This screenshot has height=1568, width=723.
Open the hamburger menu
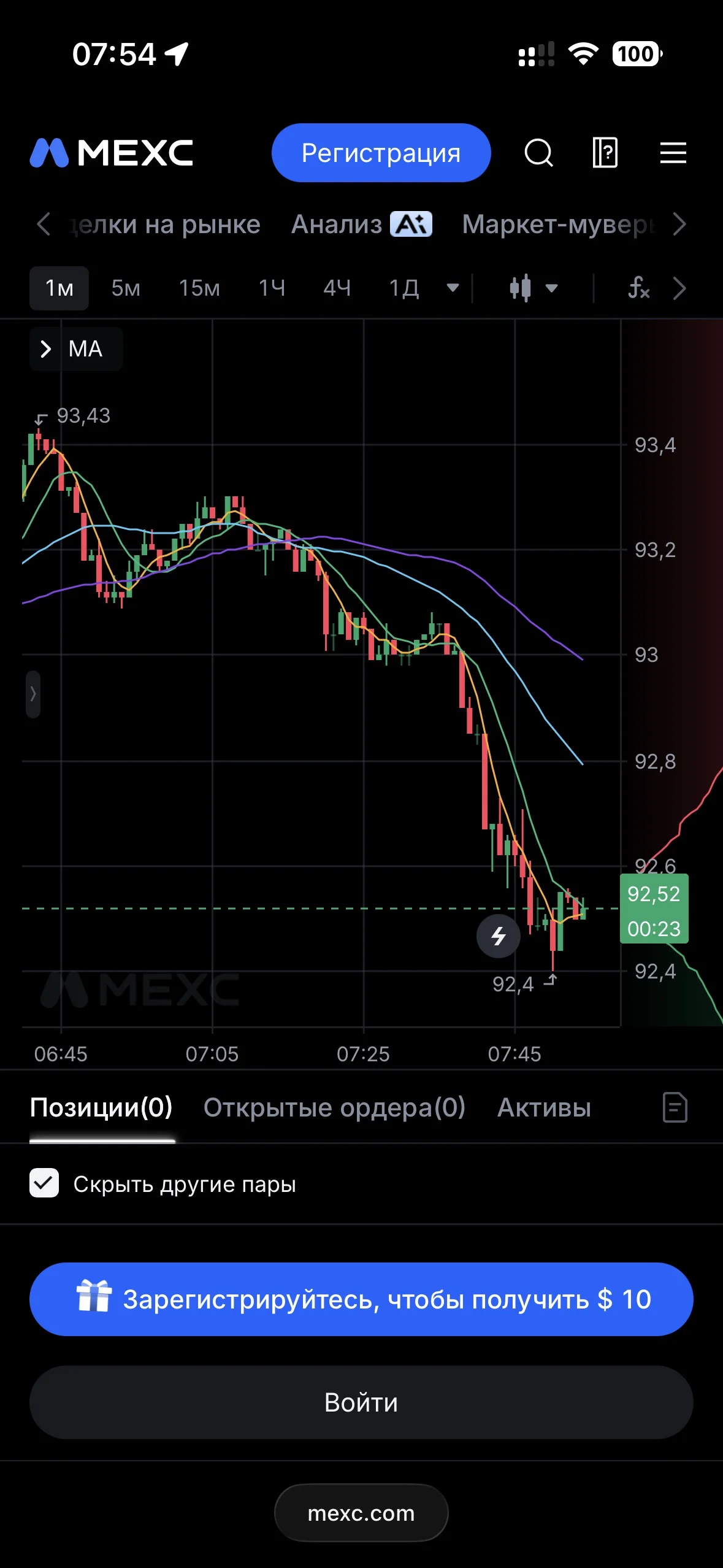[673, 153]
